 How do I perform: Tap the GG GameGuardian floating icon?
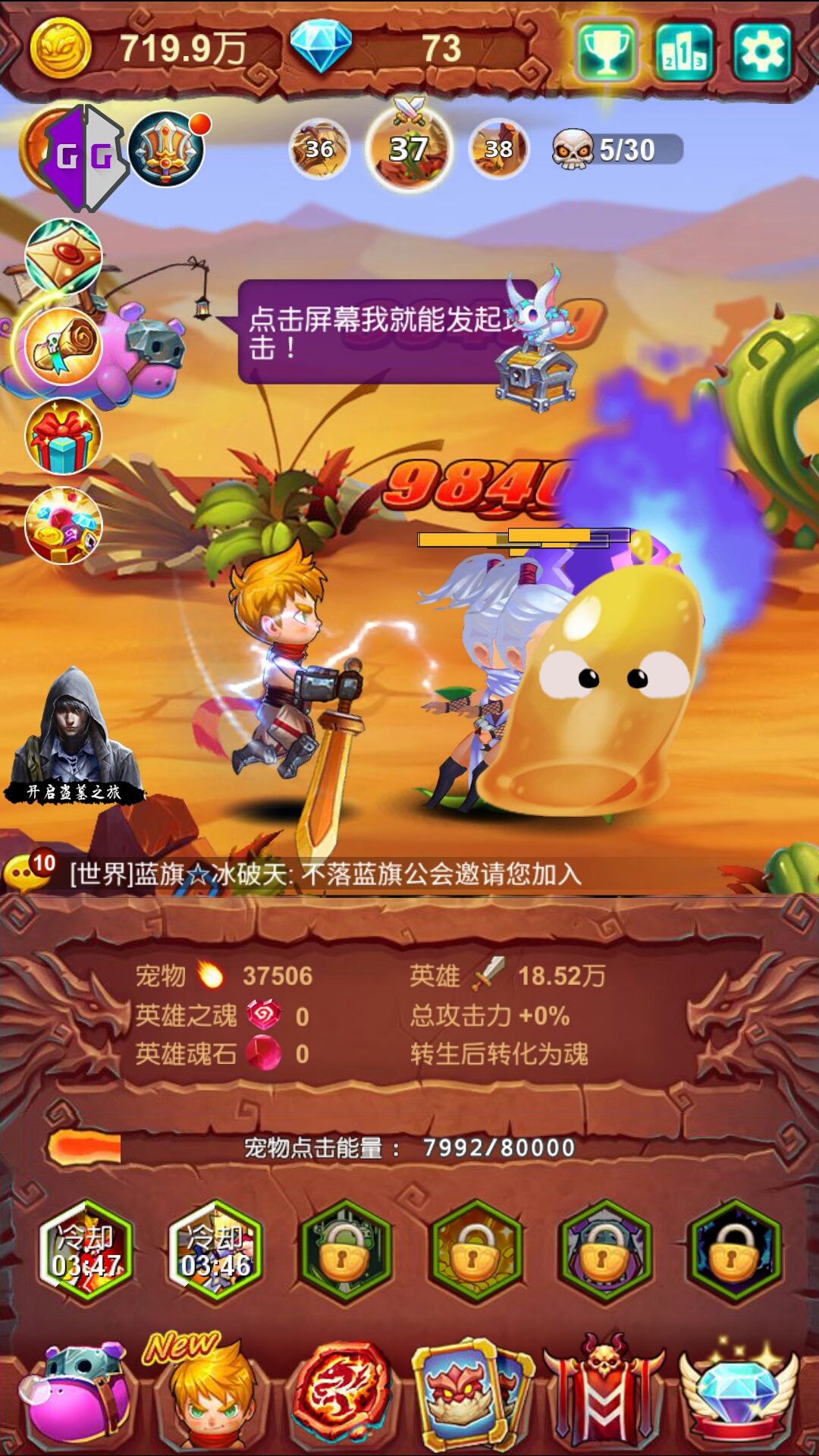[80, 158]
